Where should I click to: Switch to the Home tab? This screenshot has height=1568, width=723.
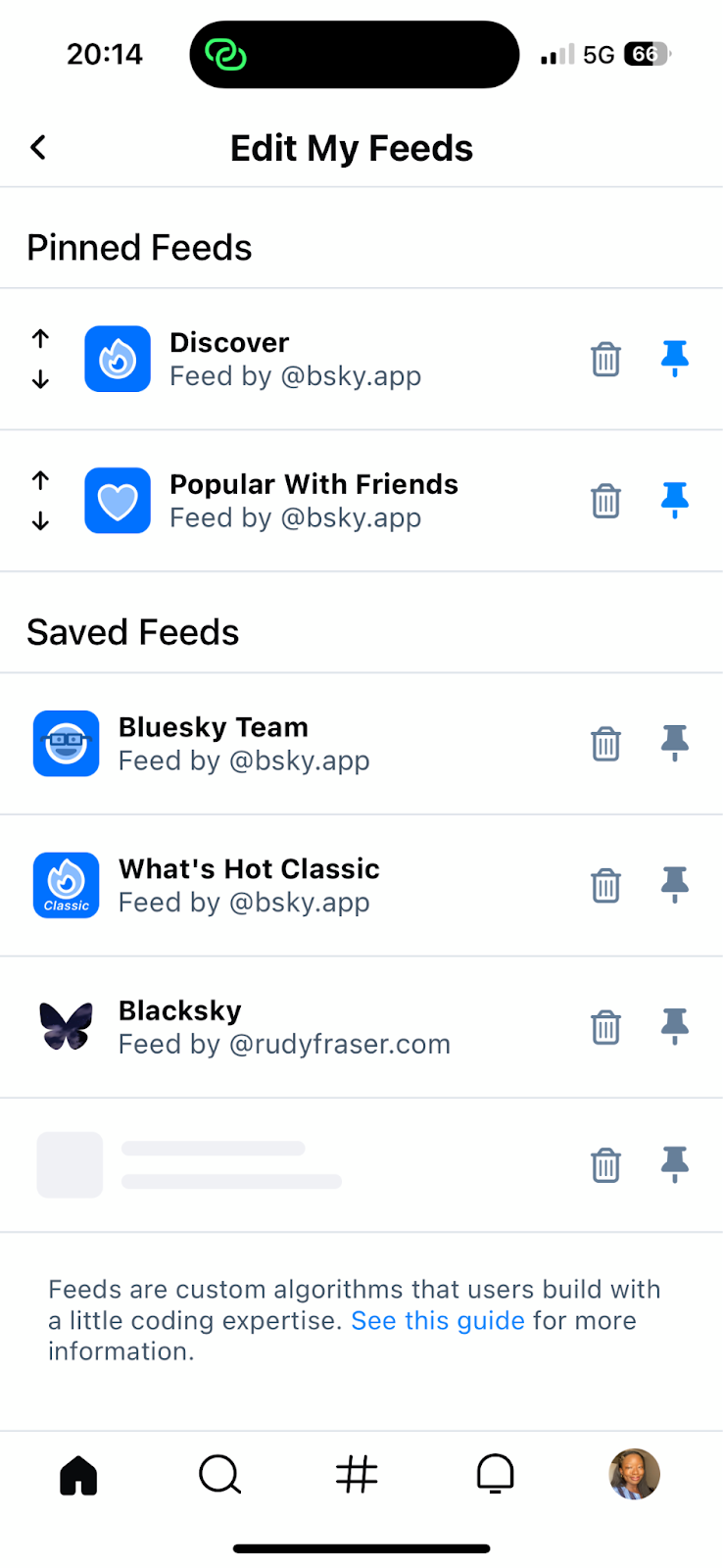(78, 1475)
